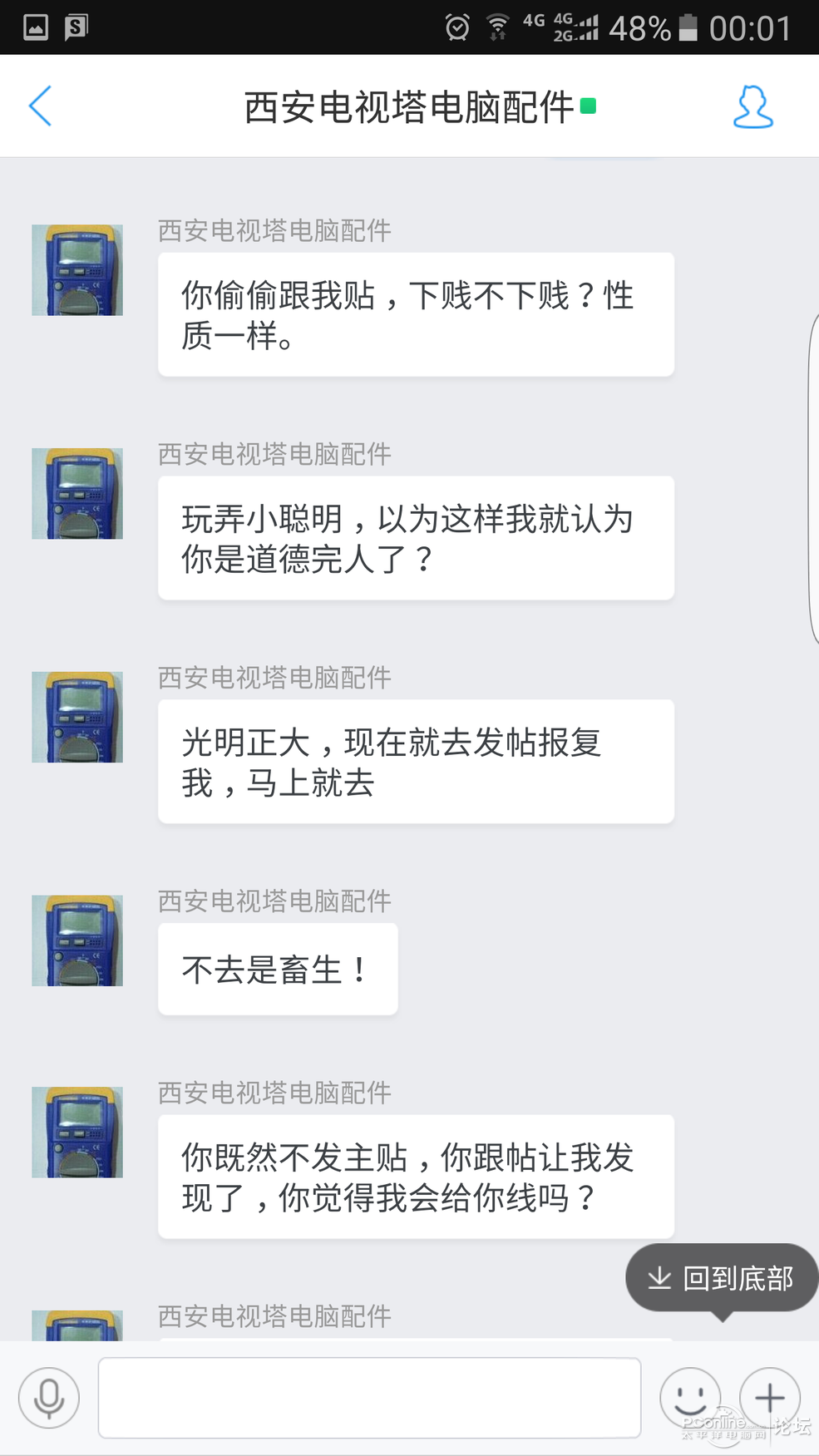Screen dimensions: 819x1456
Task: Focus the message text field
Action: 369,1398
